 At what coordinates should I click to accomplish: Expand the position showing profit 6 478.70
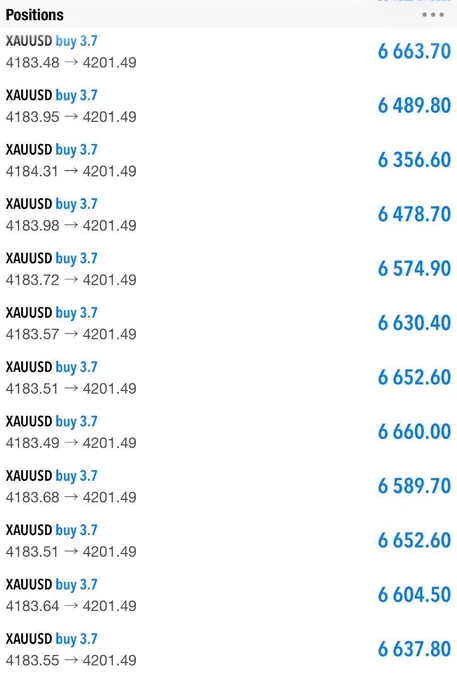coord(228,215)
